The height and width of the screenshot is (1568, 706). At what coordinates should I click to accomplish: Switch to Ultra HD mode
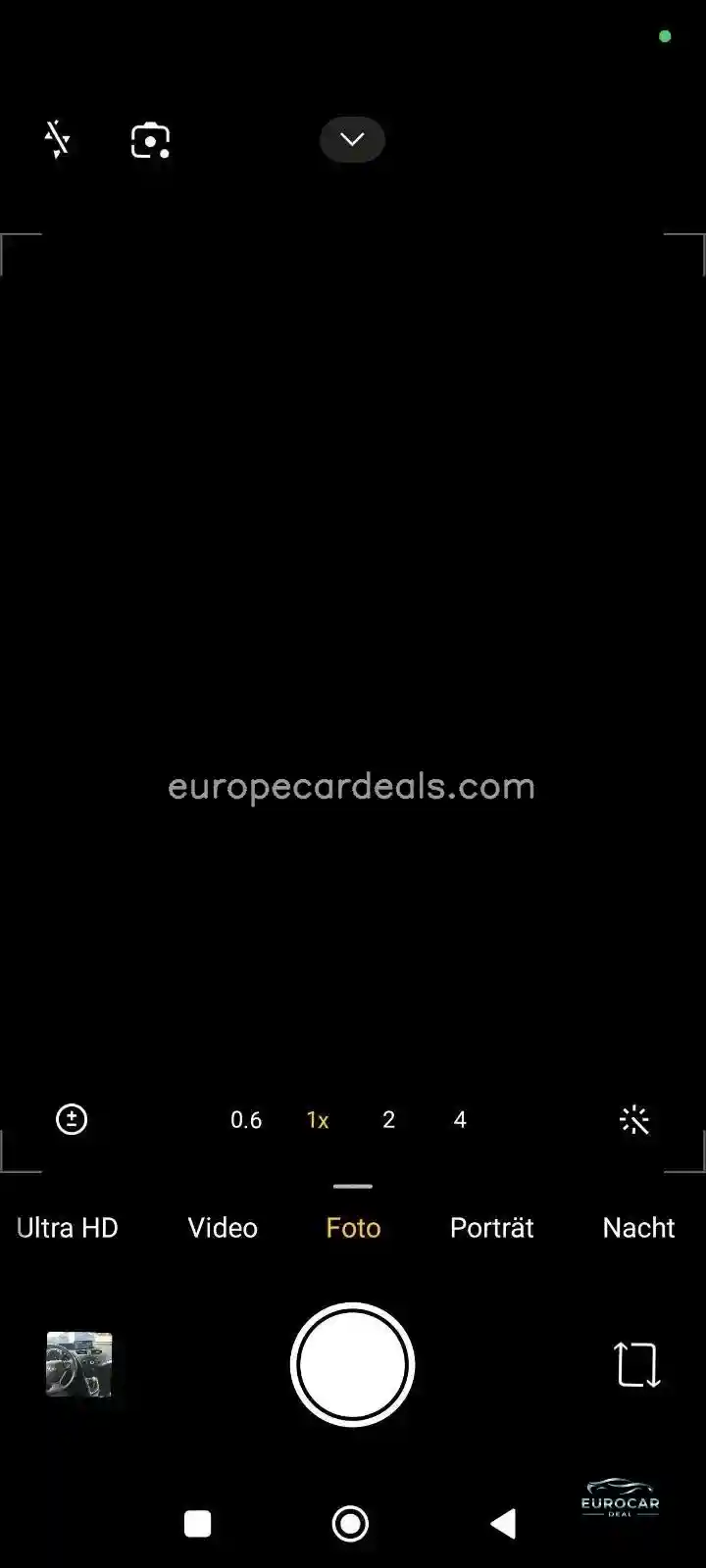pos(68,1228)
